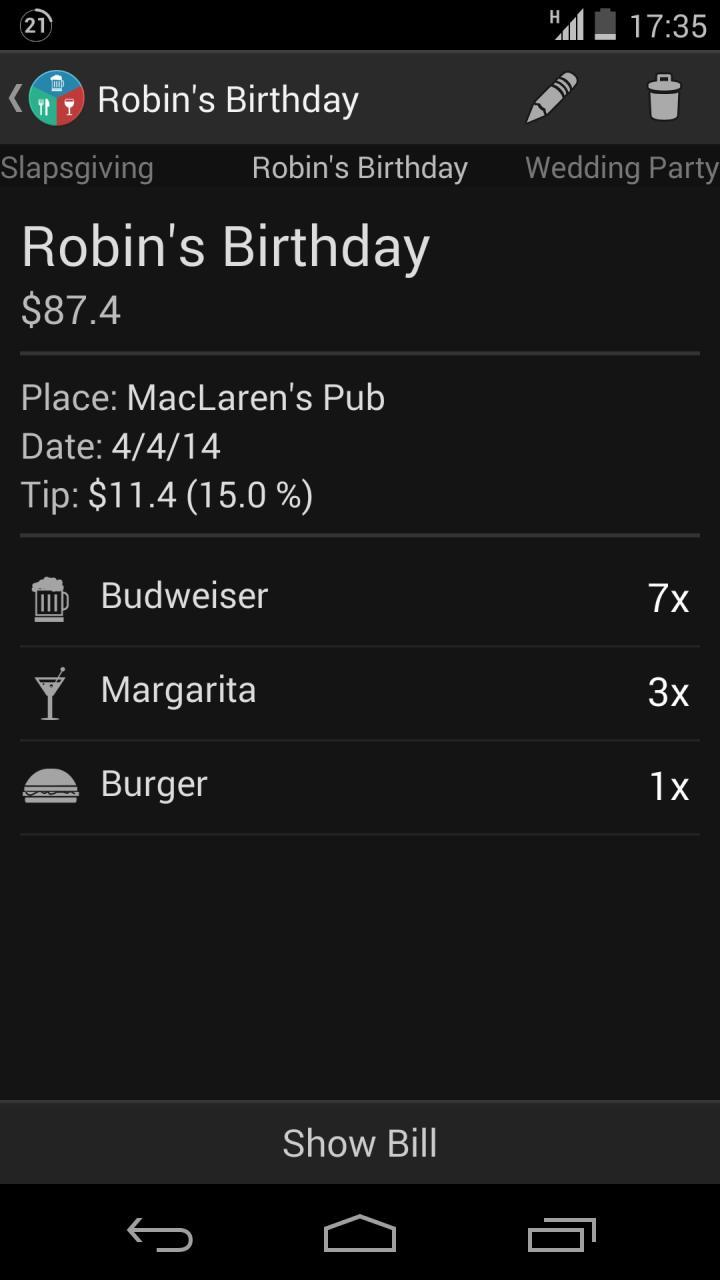Select the Robin's Birthday tab
720x1280 pixels.
pyautogui.click(x=360, y=167)
